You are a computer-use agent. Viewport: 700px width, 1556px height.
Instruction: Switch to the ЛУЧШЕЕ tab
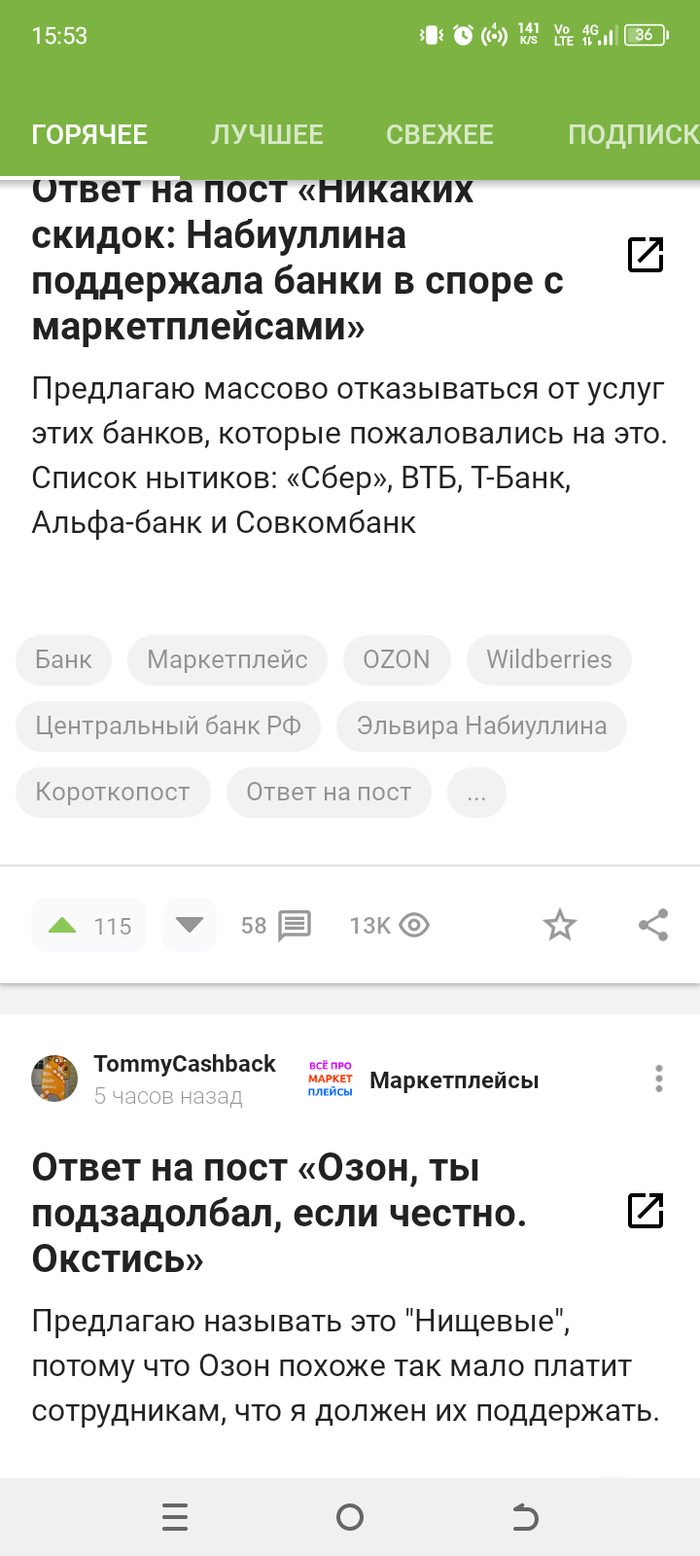(267, 135)
